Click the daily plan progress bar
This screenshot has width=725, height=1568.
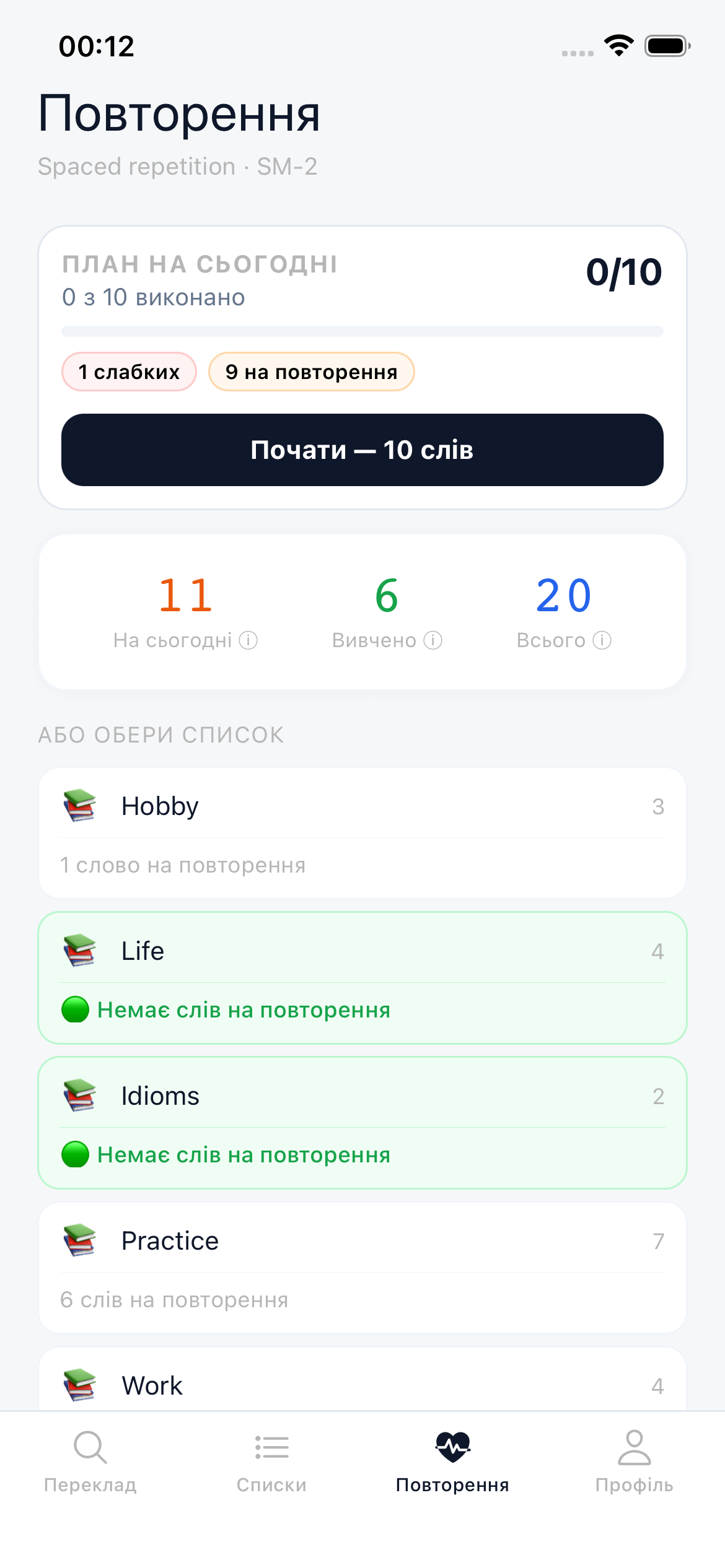coord(362,332)
